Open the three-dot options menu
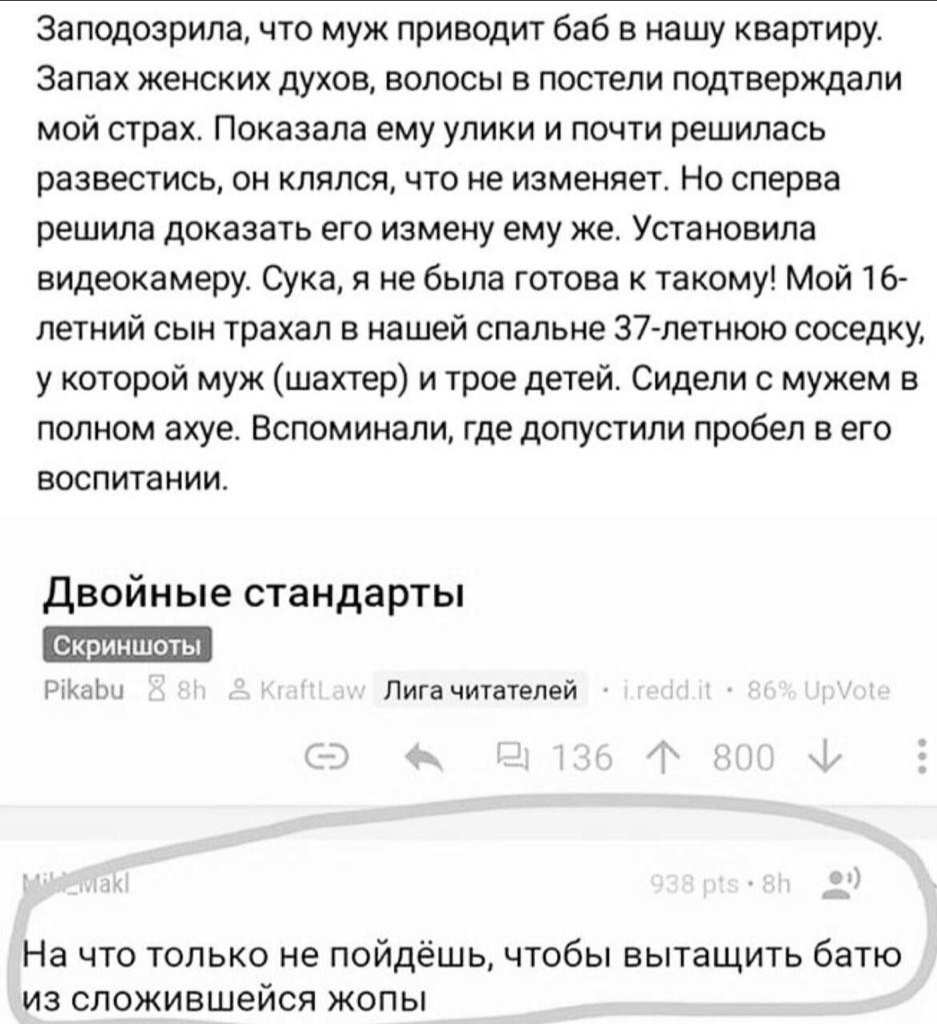937x1024 pixels. tap(921, 757)
